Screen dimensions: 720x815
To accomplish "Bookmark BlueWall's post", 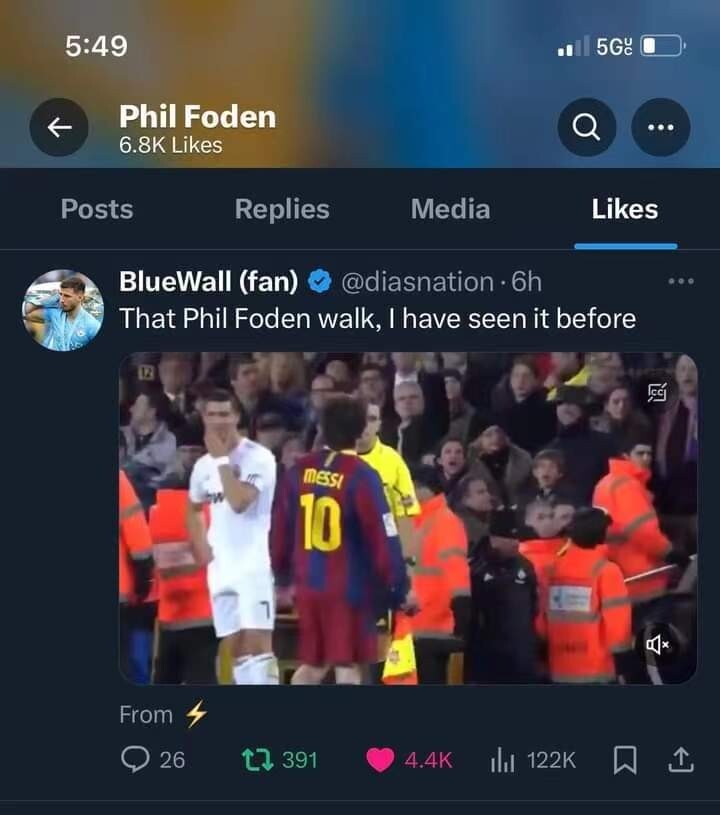I will point(624,760).
